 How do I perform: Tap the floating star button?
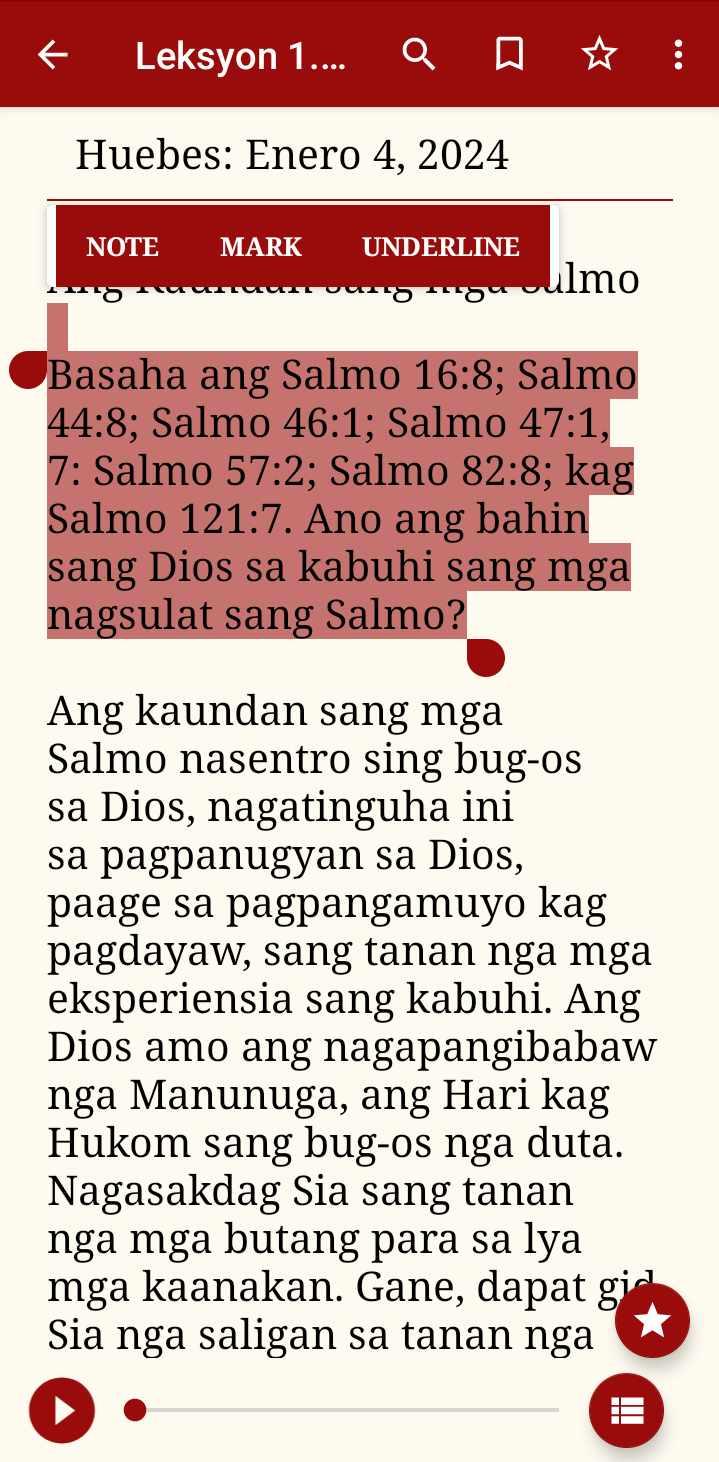pyautogui.click(x=652, y=1321)
